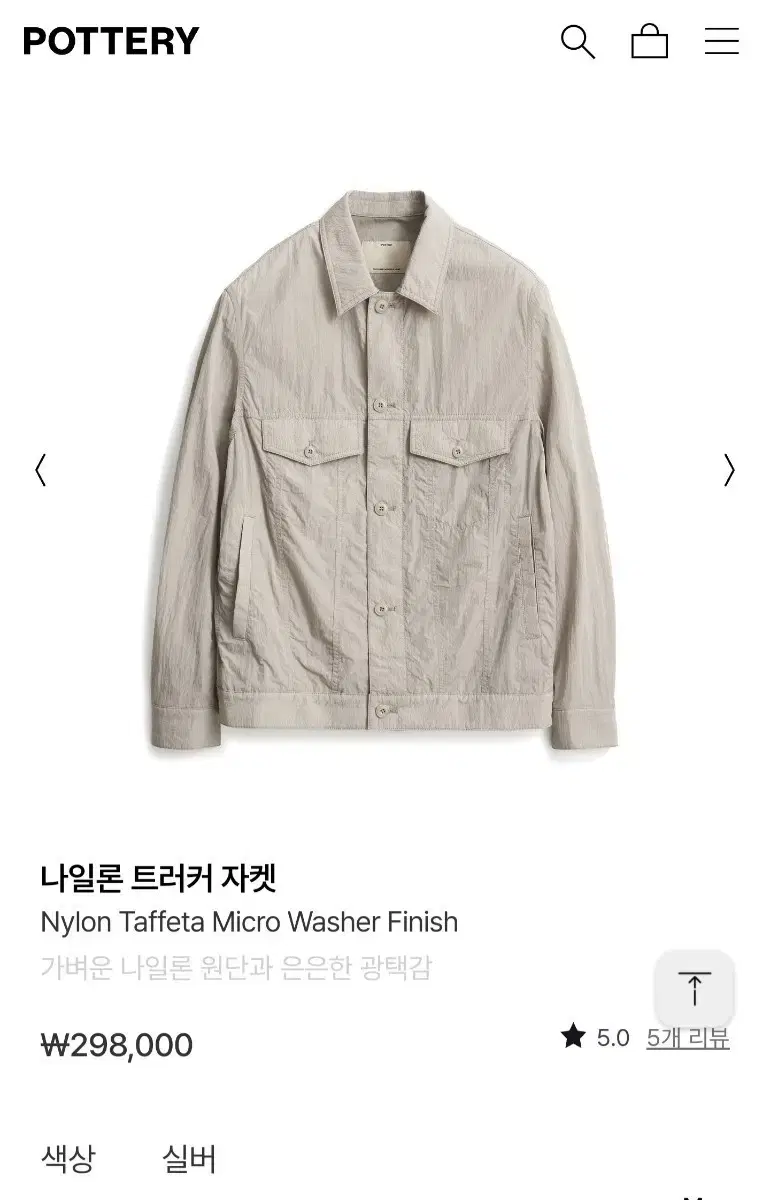This screenshot has width=770, height=1200.
Task: Expand the image carousel with the right chevron
Action: (x=728, y=470)
